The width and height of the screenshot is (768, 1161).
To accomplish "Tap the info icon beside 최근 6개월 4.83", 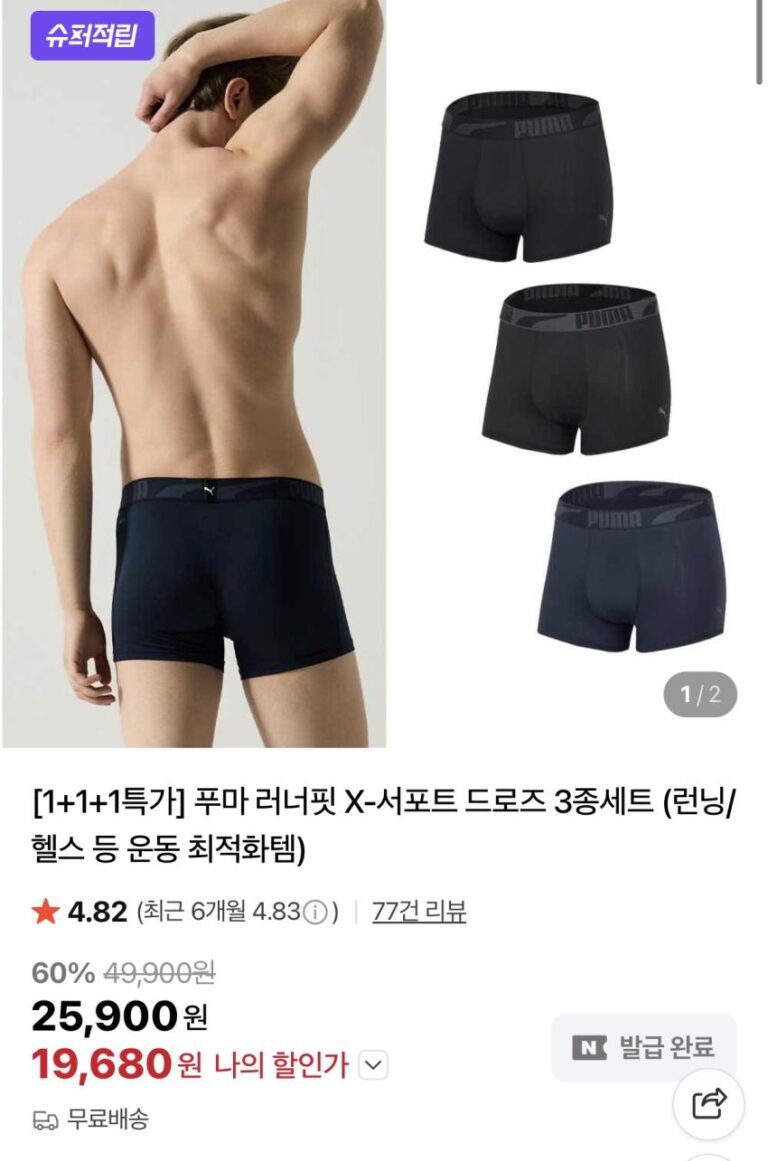I will 316,912.
